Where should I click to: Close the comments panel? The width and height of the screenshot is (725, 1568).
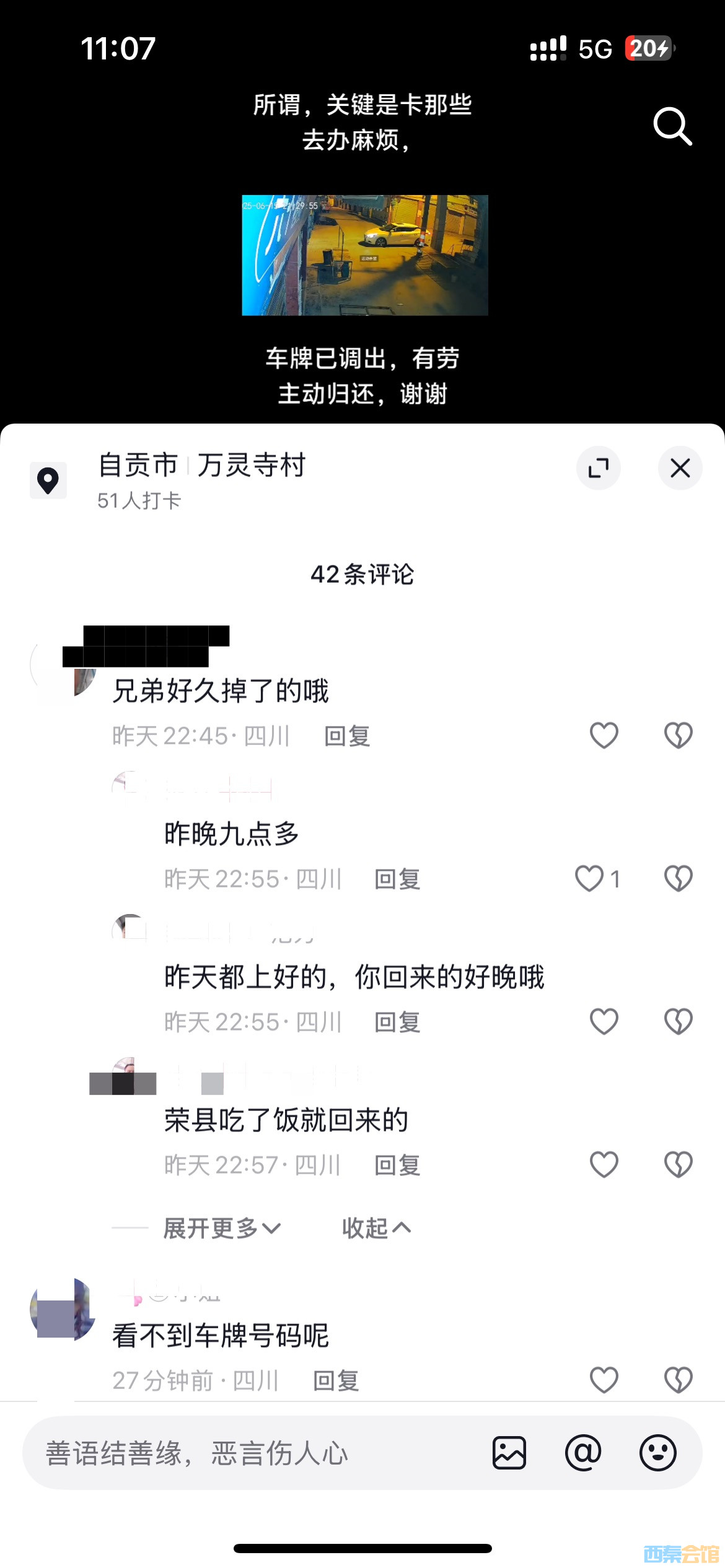coord(680,468)
